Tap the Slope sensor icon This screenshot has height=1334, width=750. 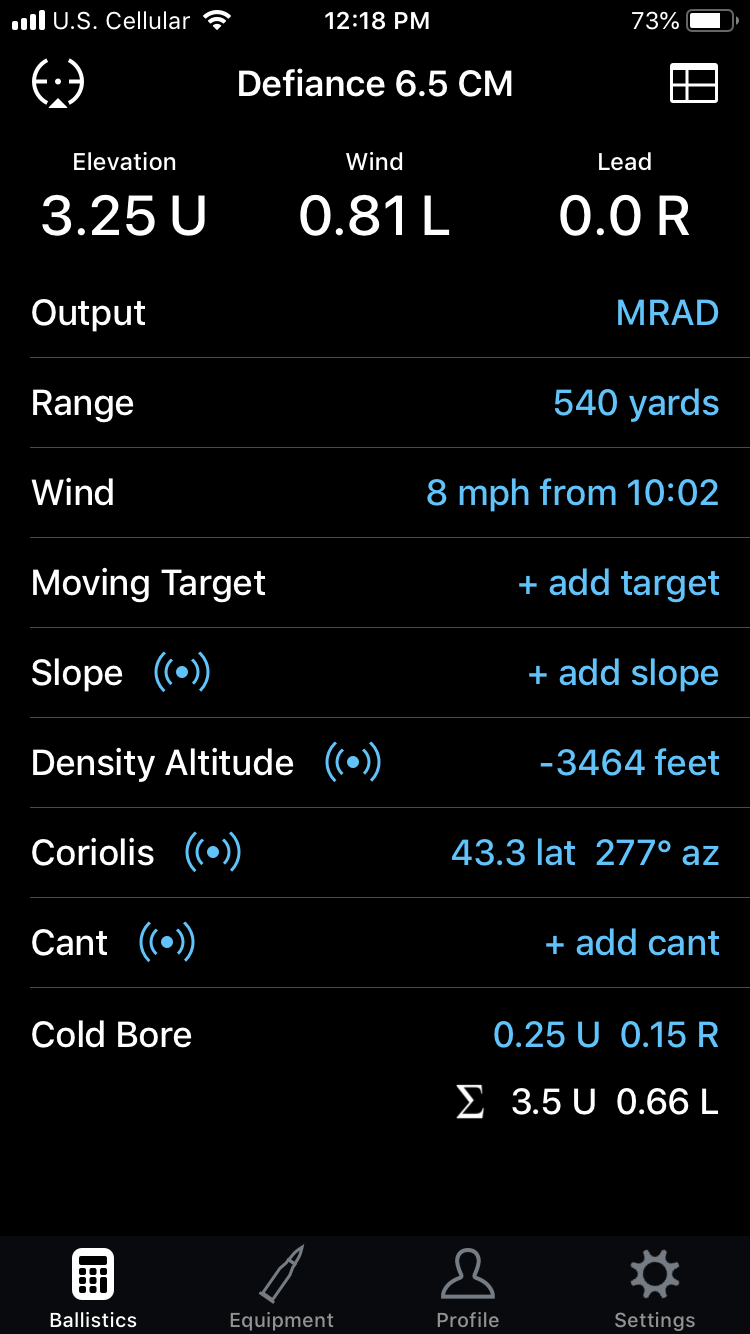point(182,673)
